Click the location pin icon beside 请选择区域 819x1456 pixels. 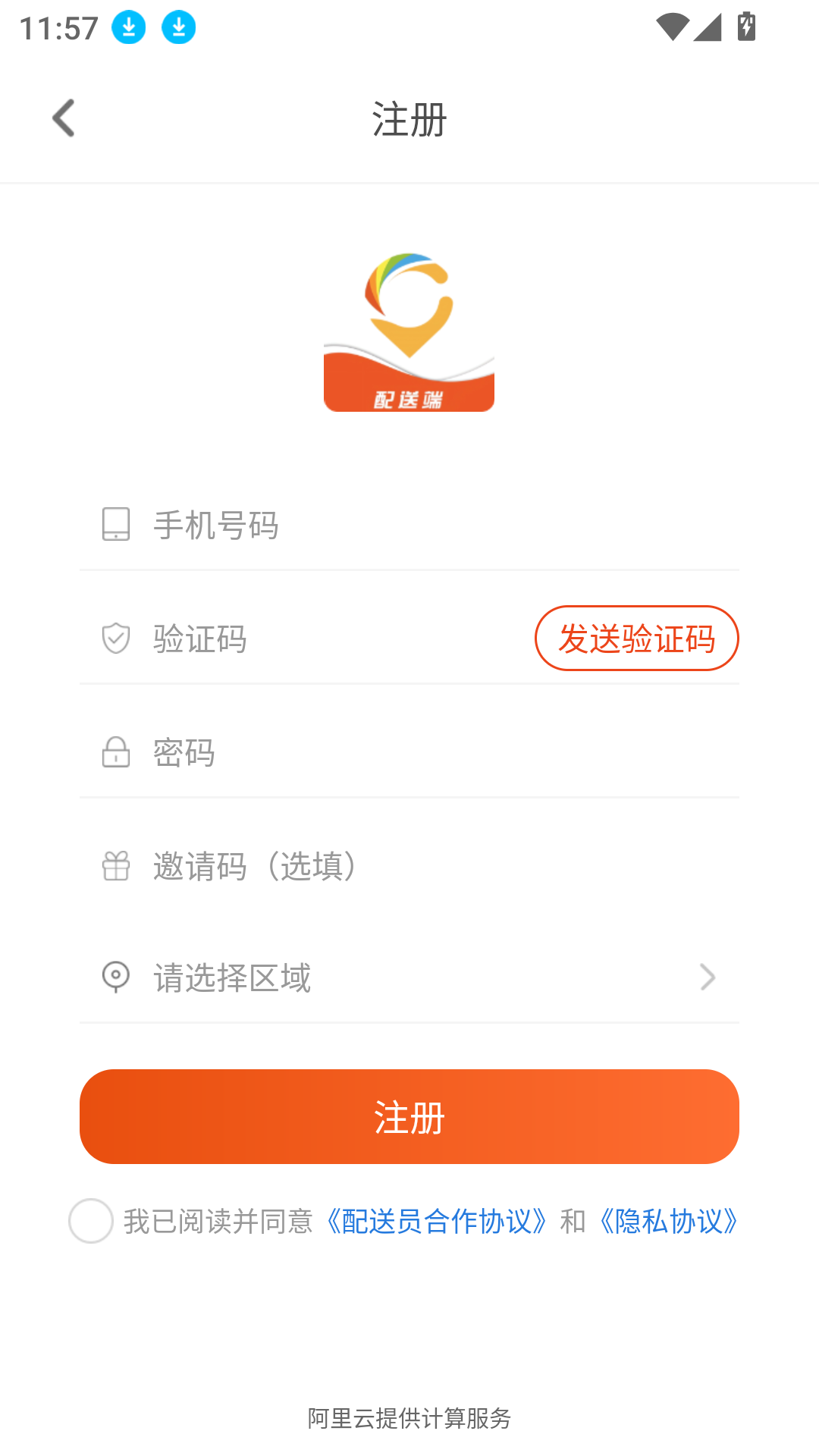pos(115,978)
